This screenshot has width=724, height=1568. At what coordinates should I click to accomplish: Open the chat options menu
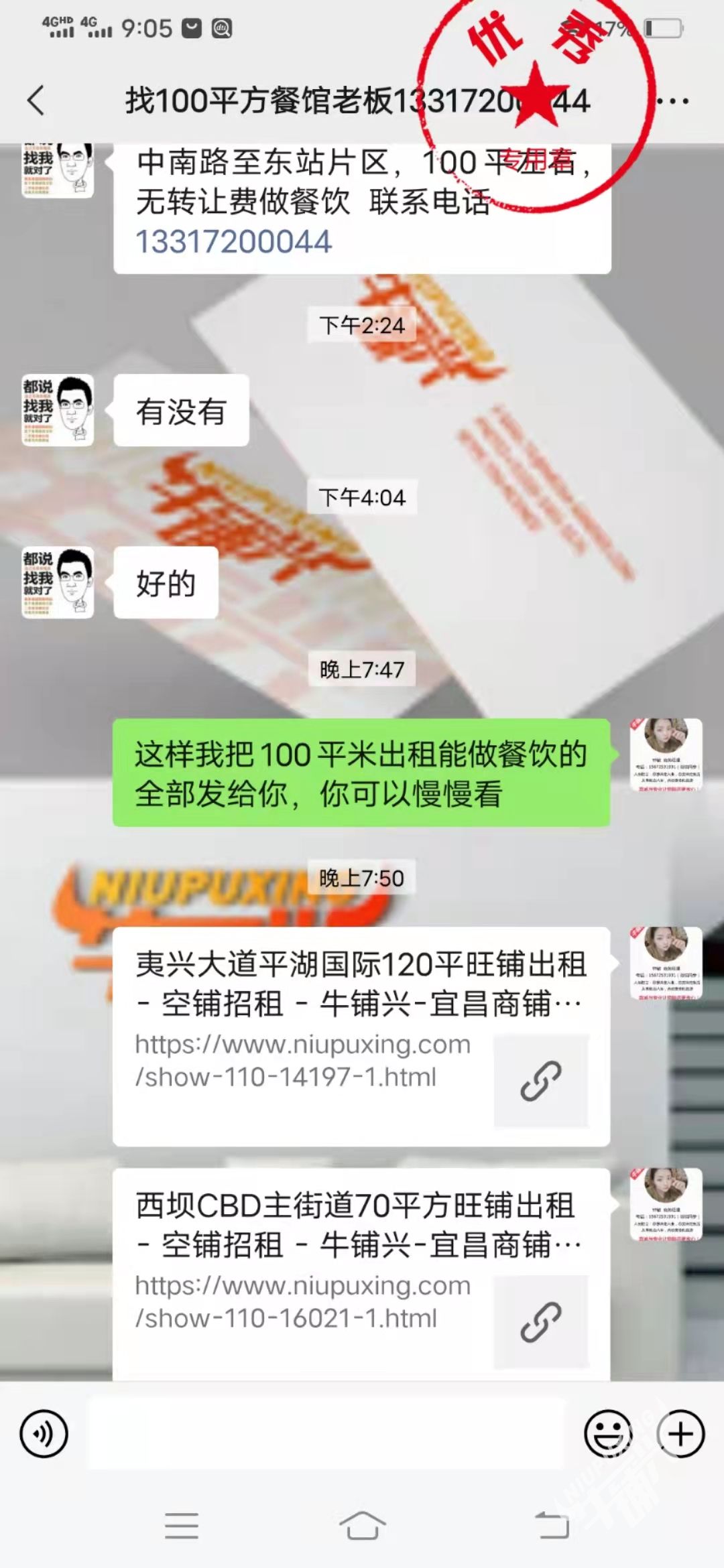click(672, 102)
